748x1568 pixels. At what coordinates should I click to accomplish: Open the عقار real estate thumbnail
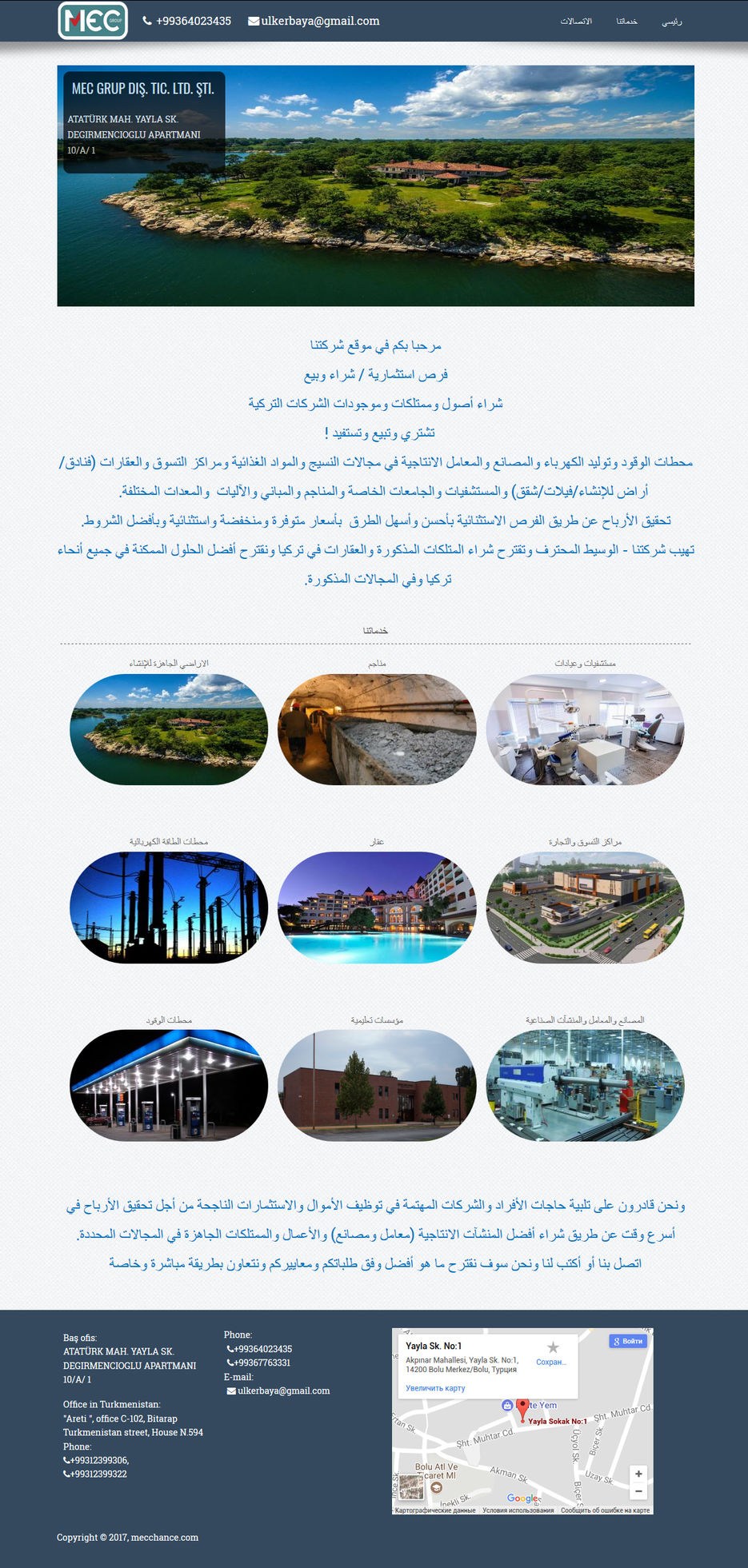point(377,908)
